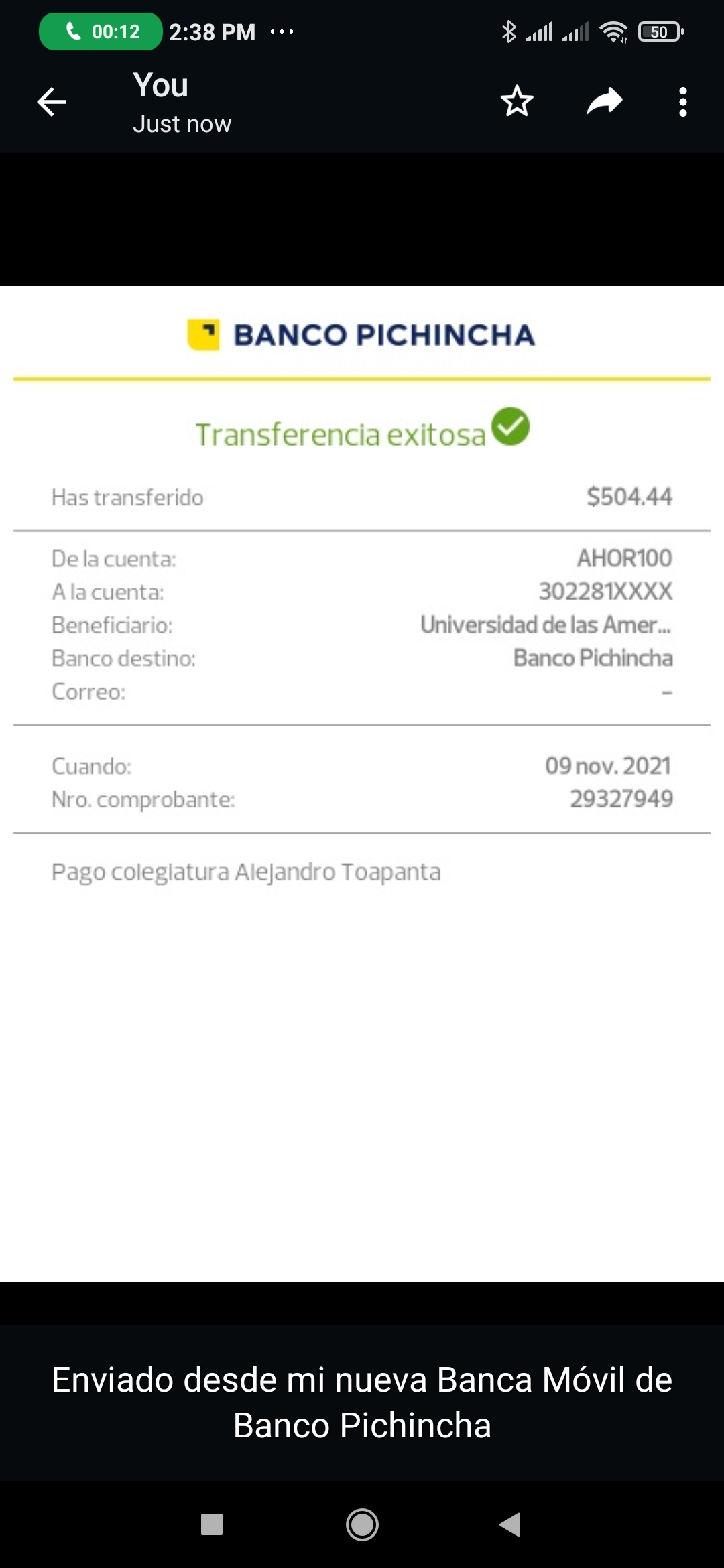Forward this image
This screenshot has height=1568, width=724.
click(605, 102)
